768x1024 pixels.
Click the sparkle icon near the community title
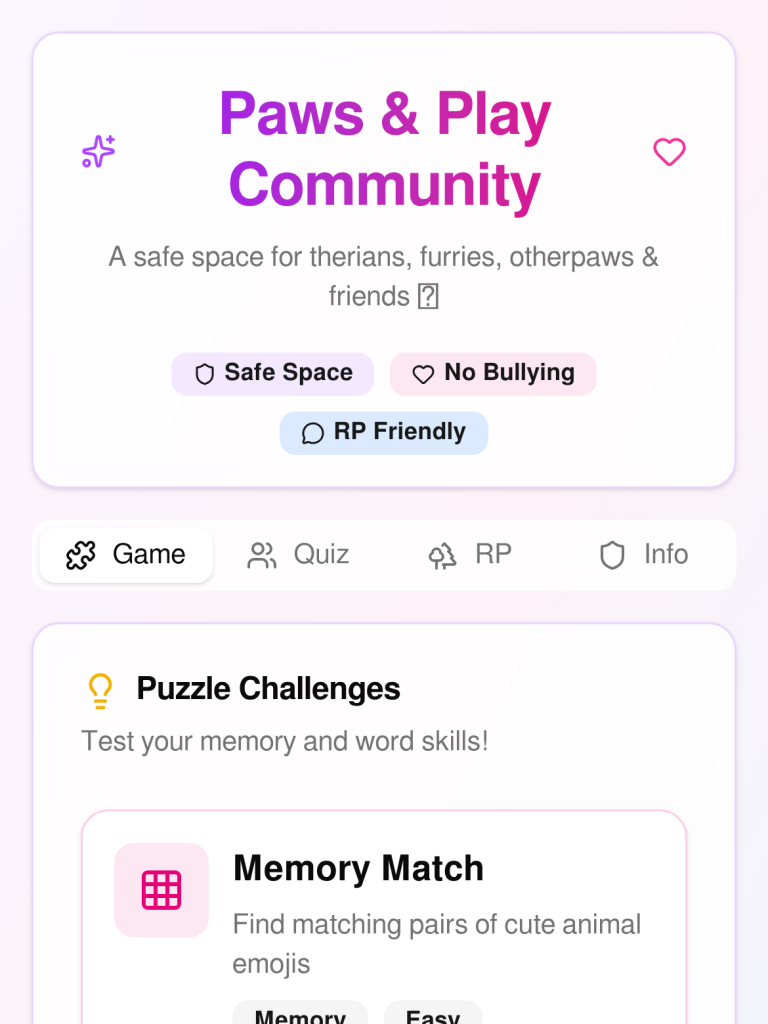point(97,152)
